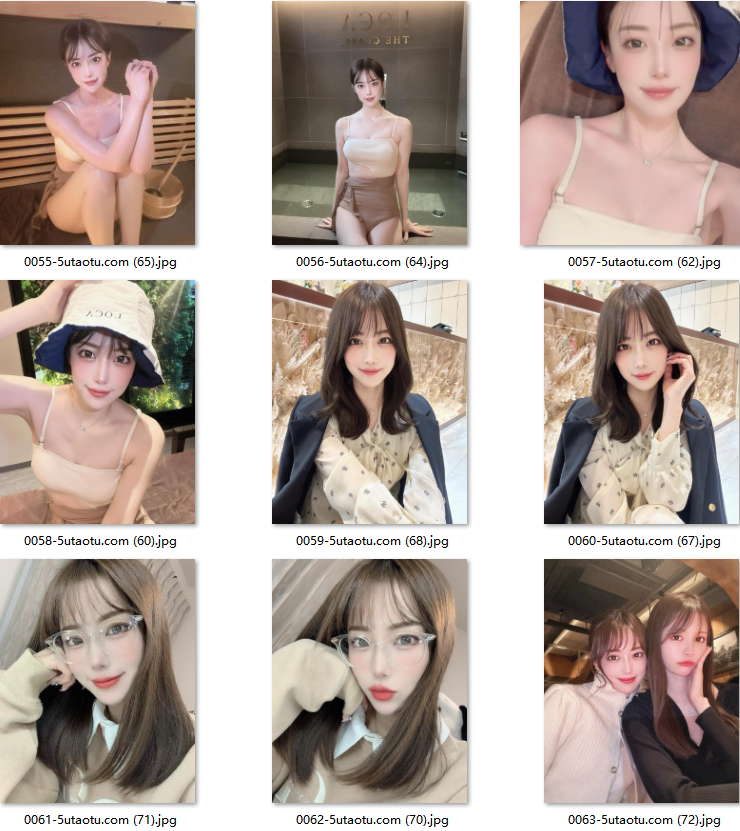Open the 0058-5utaotu.com (60).jpg thumbnail

pyautogui.click(x=98, y=402)
